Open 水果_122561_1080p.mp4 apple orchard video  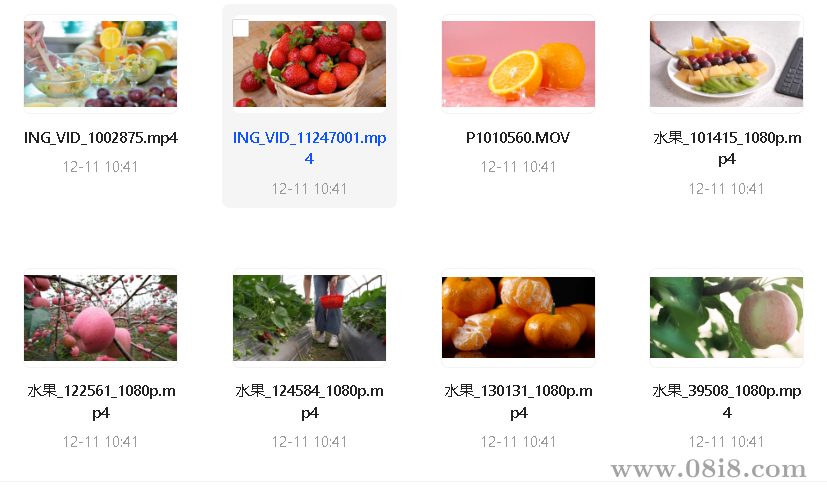[x=100, y=318]
